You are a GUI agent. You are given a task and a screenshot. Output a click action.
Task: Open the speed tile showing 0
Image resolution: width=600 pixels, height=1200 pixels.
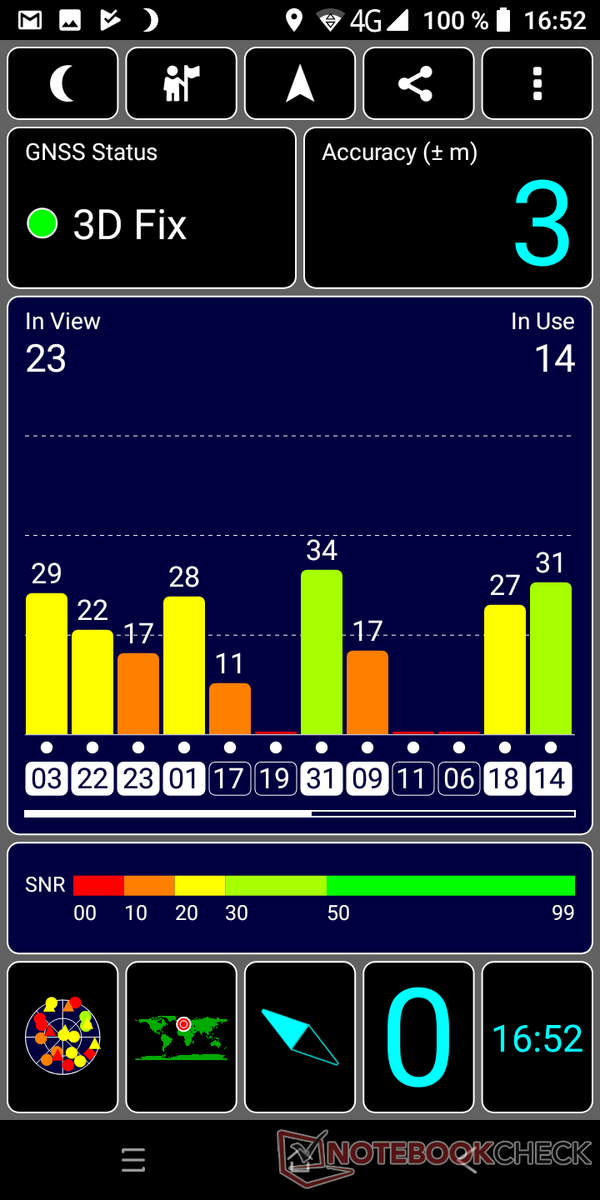point(418,1038)
